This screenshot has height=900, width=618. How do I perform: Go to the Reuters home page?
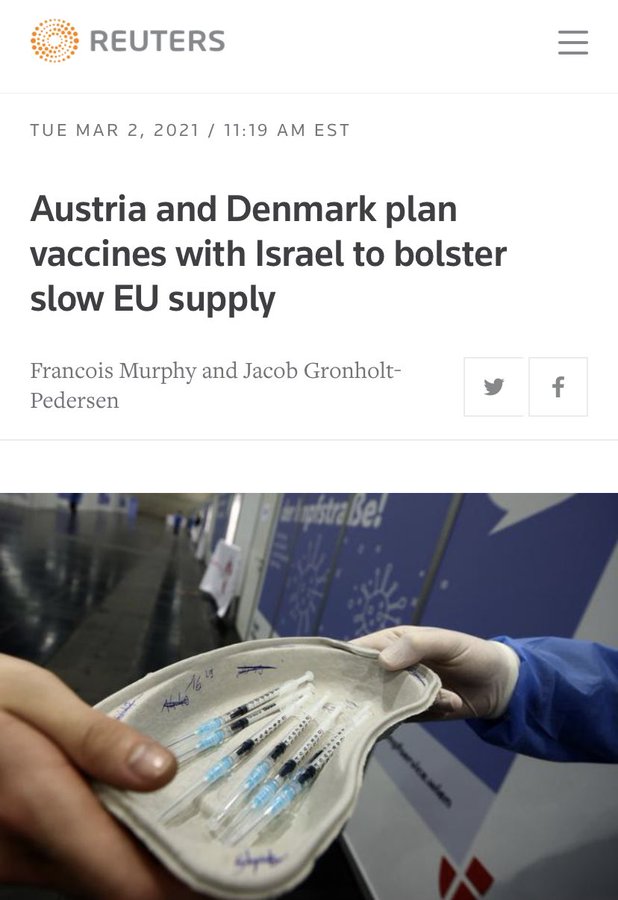coord(128,41)
